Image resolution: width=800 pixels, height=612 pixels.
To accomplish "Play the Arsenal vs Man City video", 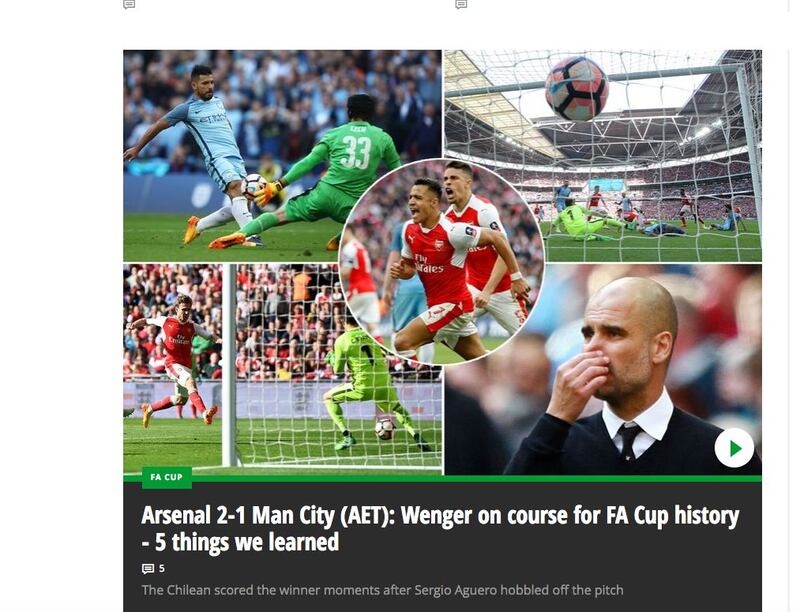I will 734,448.
